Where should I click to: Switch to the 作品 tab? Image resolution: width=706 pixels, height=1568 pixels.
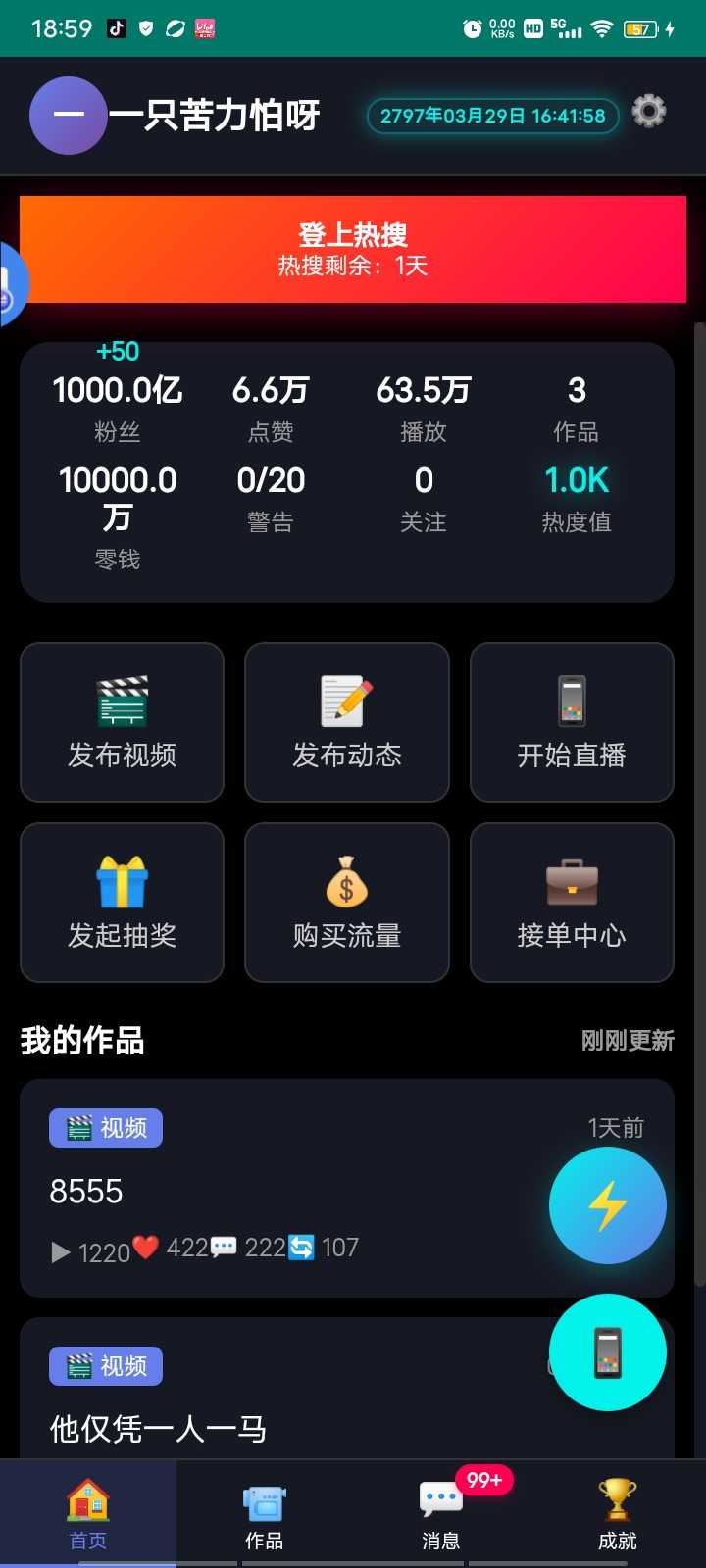[x=265, y=1514]
